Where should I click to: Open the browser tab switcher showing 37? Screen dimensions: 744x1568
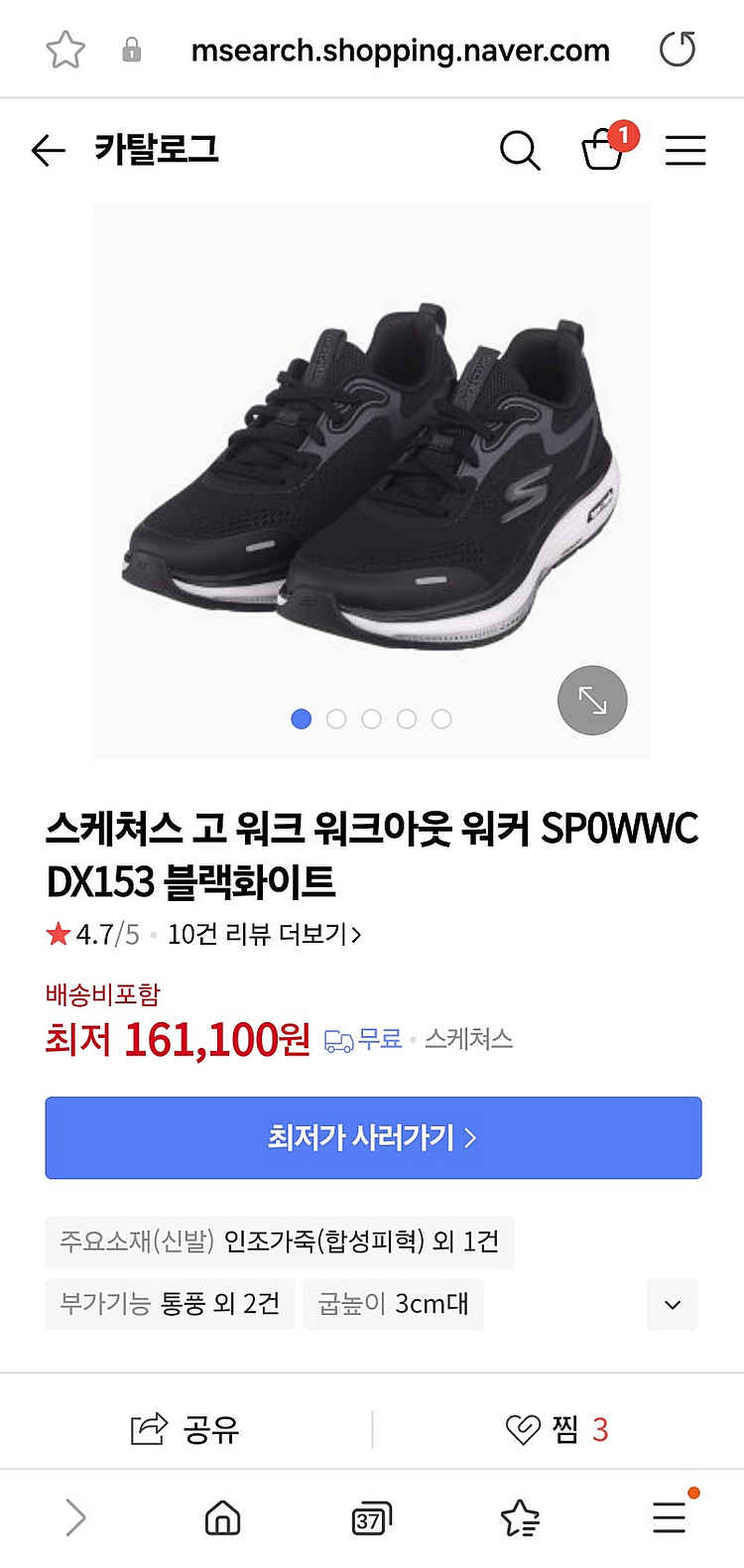click(371, 1516)
